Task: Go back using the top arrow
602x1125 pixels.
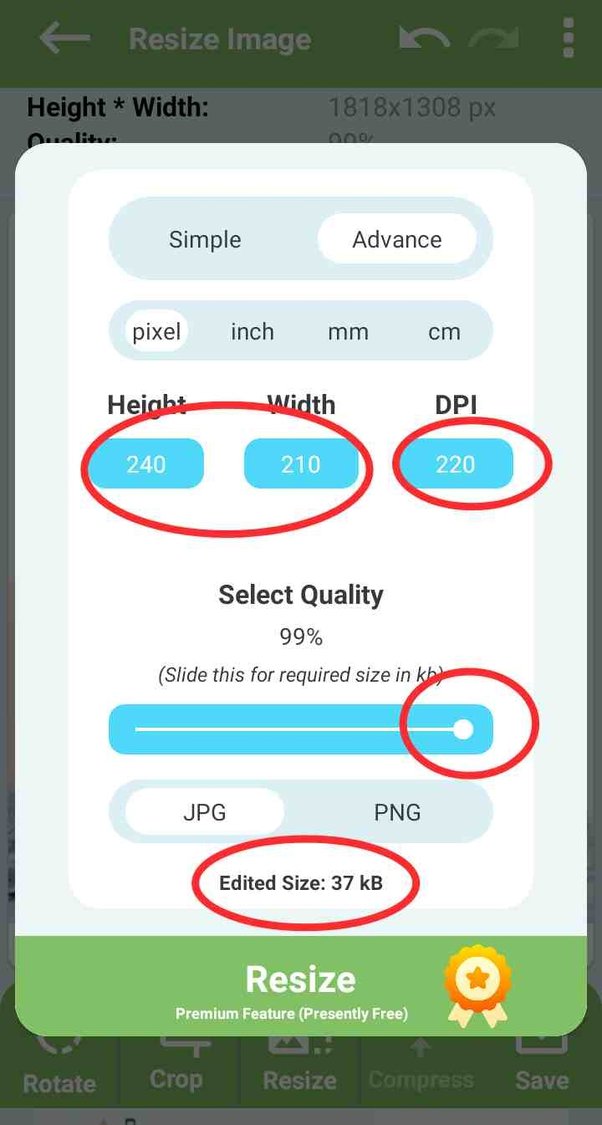Action: pos(64,39)
